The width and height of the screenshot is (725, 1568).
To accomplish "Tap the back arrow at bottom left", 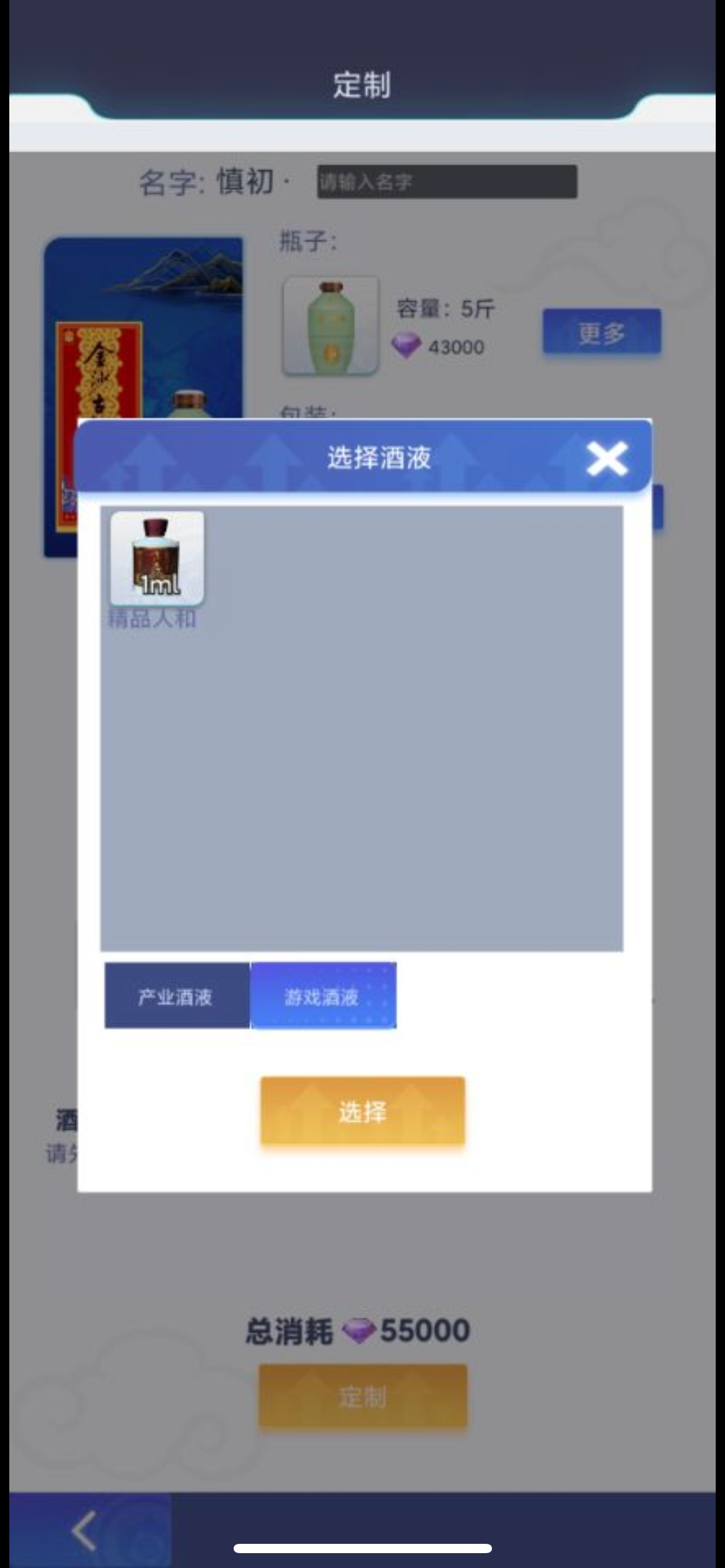I will [86, 1530].
